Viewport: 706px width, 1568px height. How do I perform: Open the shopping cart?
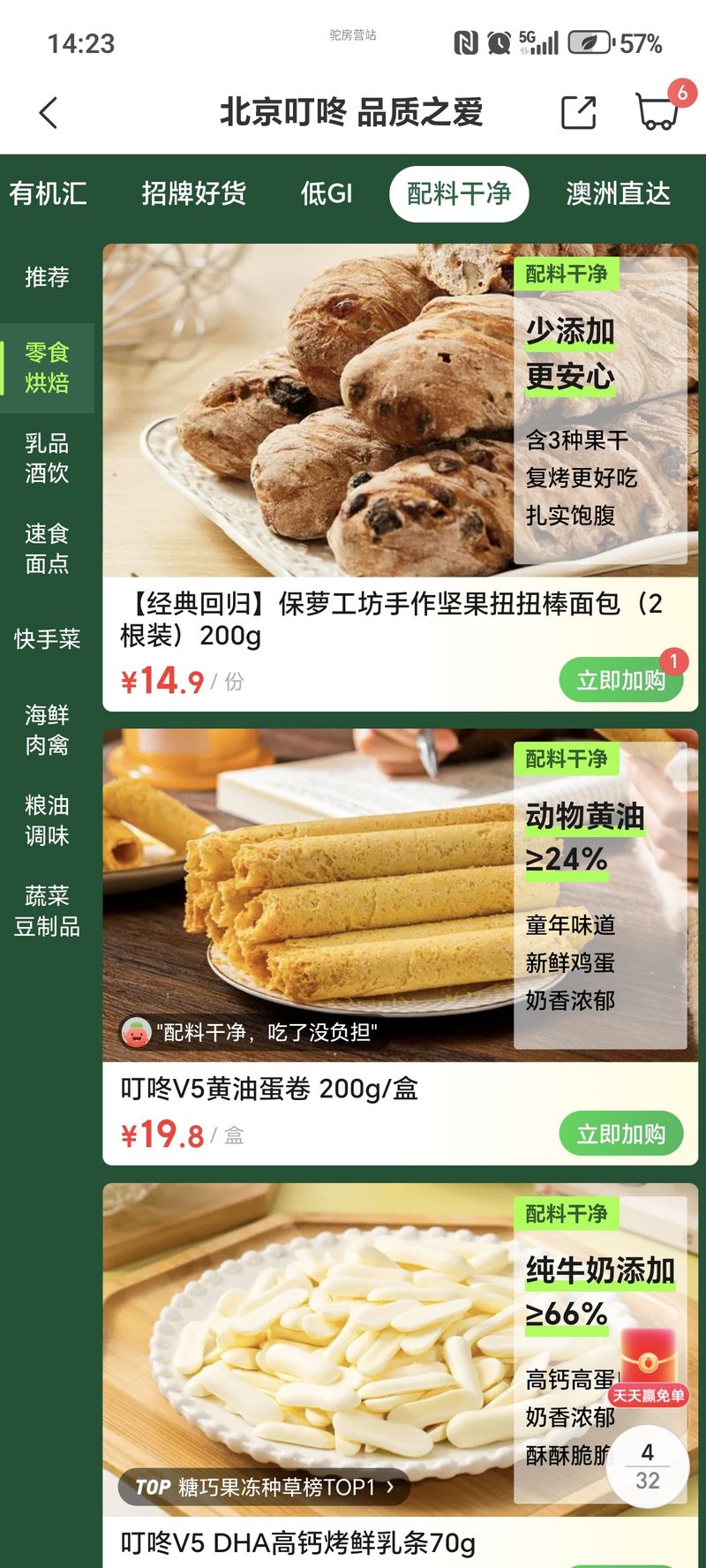[658, 111]
